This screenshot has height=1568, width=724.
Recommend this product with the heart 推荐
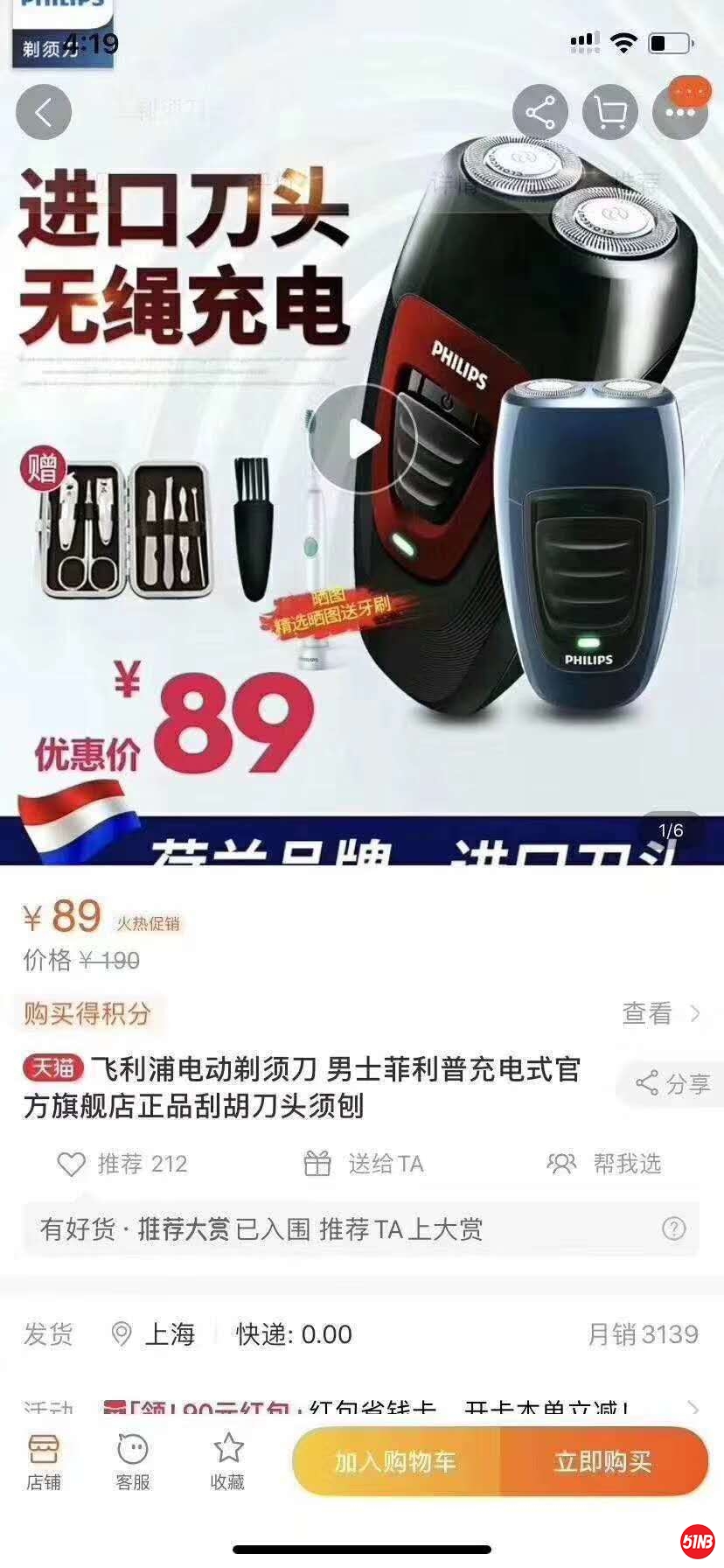click(x=122, y=1164)
